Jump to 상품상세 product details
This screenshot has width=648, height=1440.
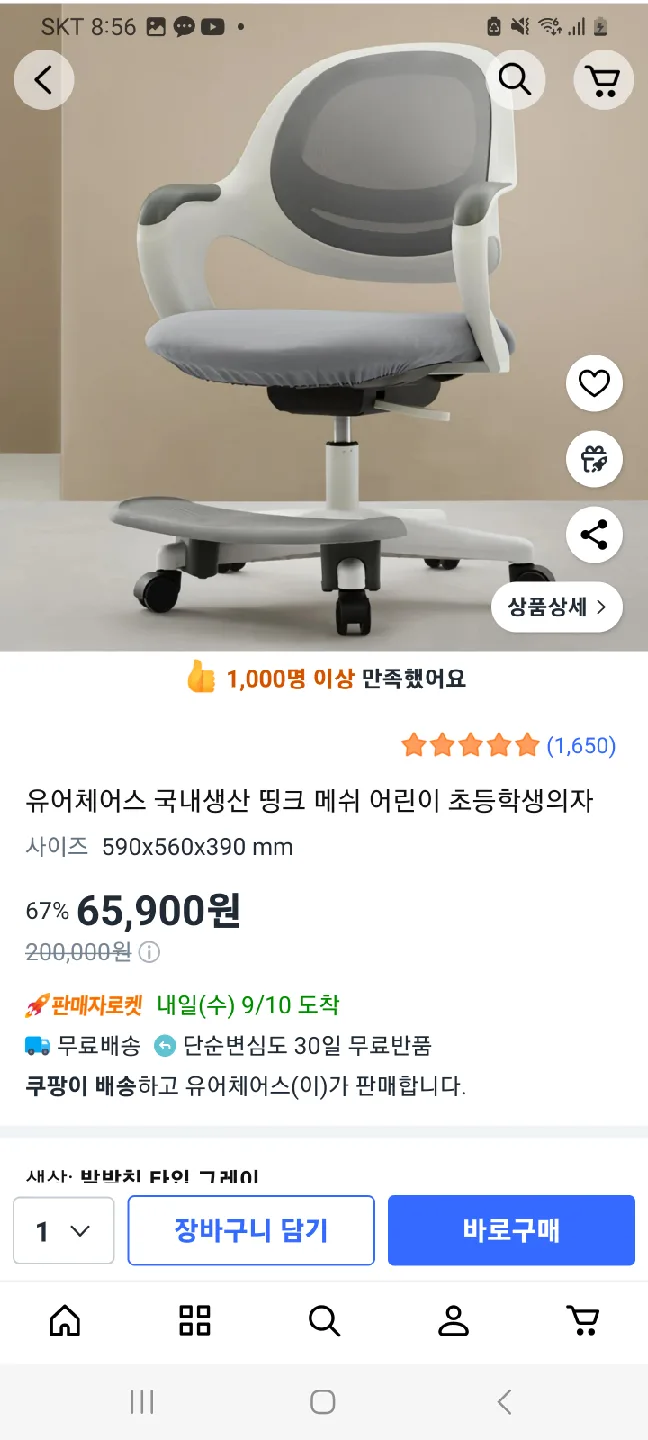[556, 607]
